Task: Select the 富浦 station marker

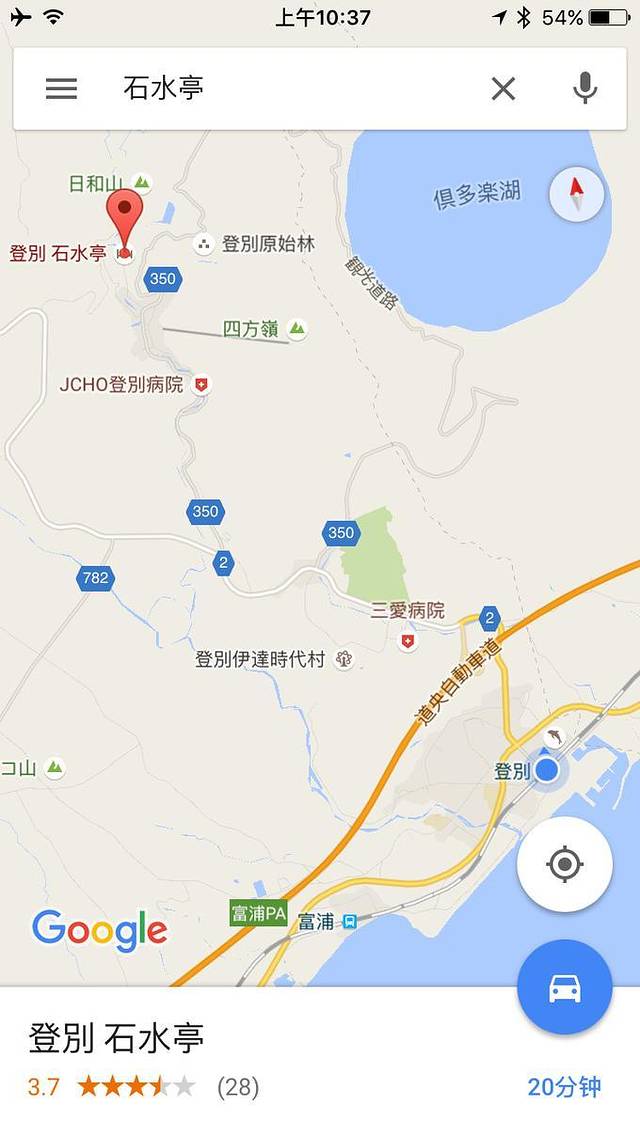Action: click(x=349, y=922)
